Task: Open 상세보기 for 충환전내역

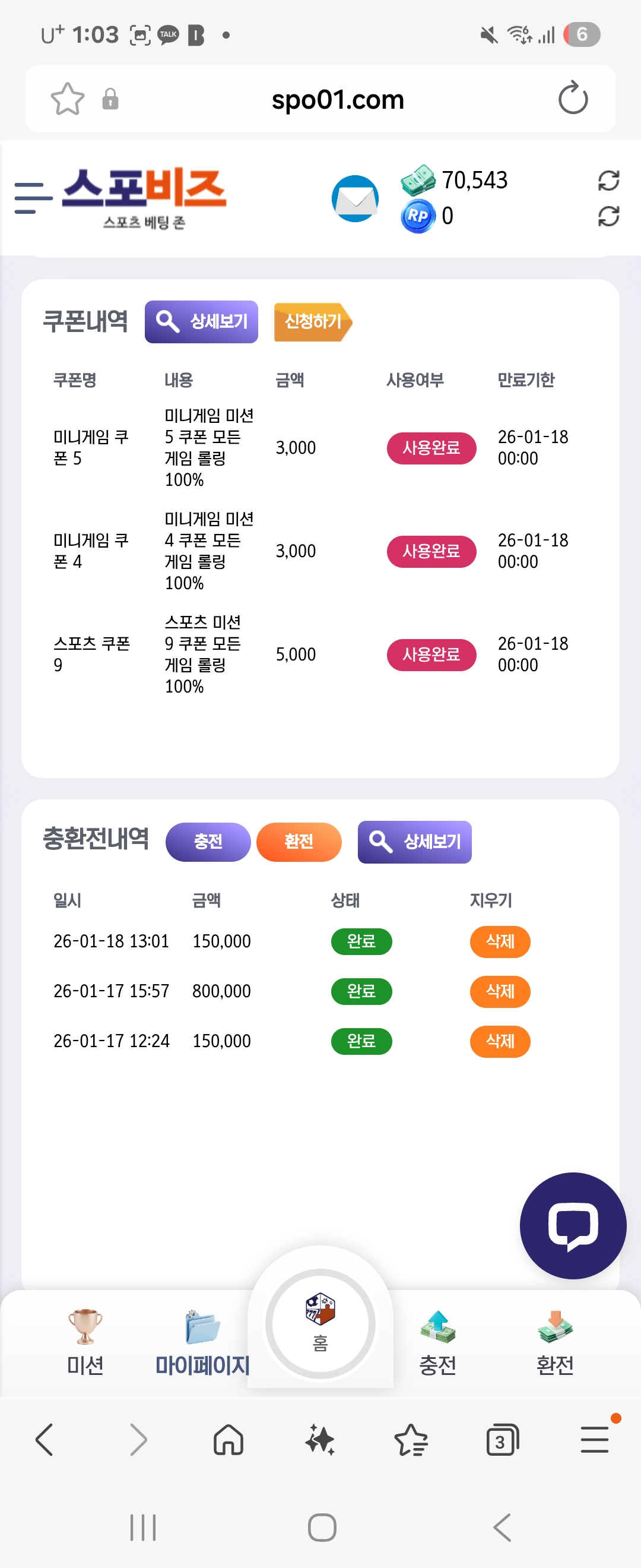Action: click(x=415, y=842)
